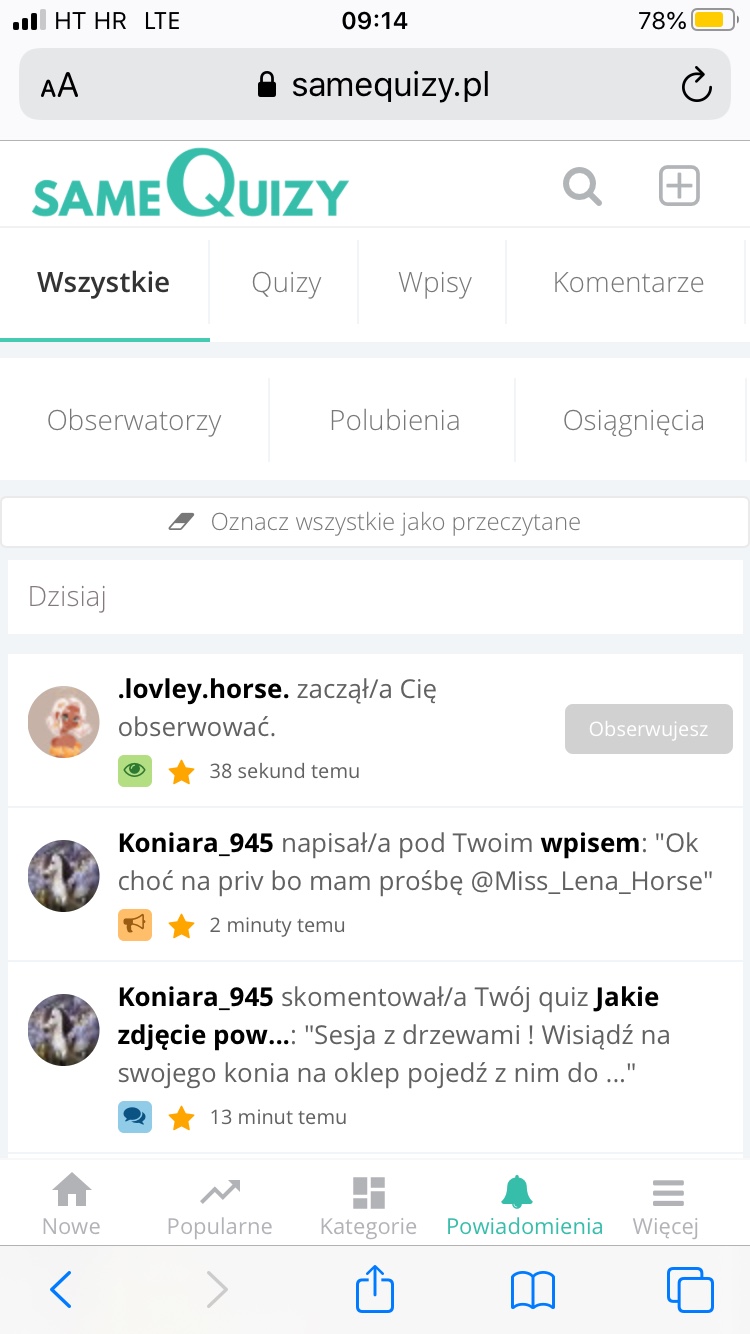Screen dimensions: 750x1334
Task: Tap the plus icon to add content
Action: [x=679, y=186]
